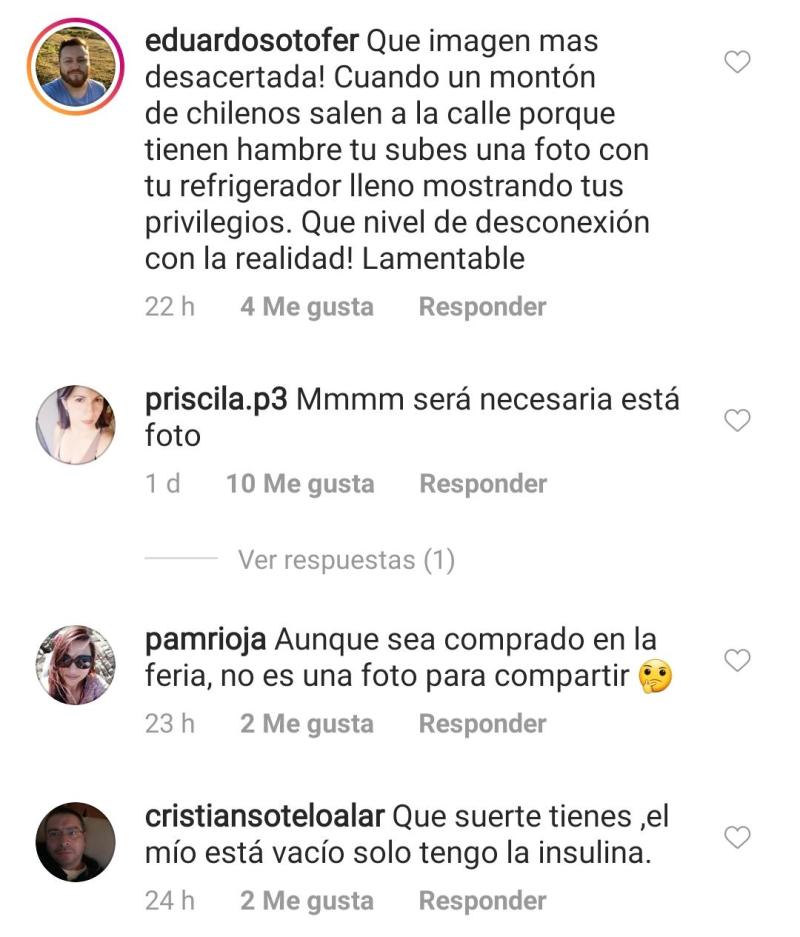Open eduardosotofer's profile picture
This screenshot has width=800, height=937.
point(76,67)
